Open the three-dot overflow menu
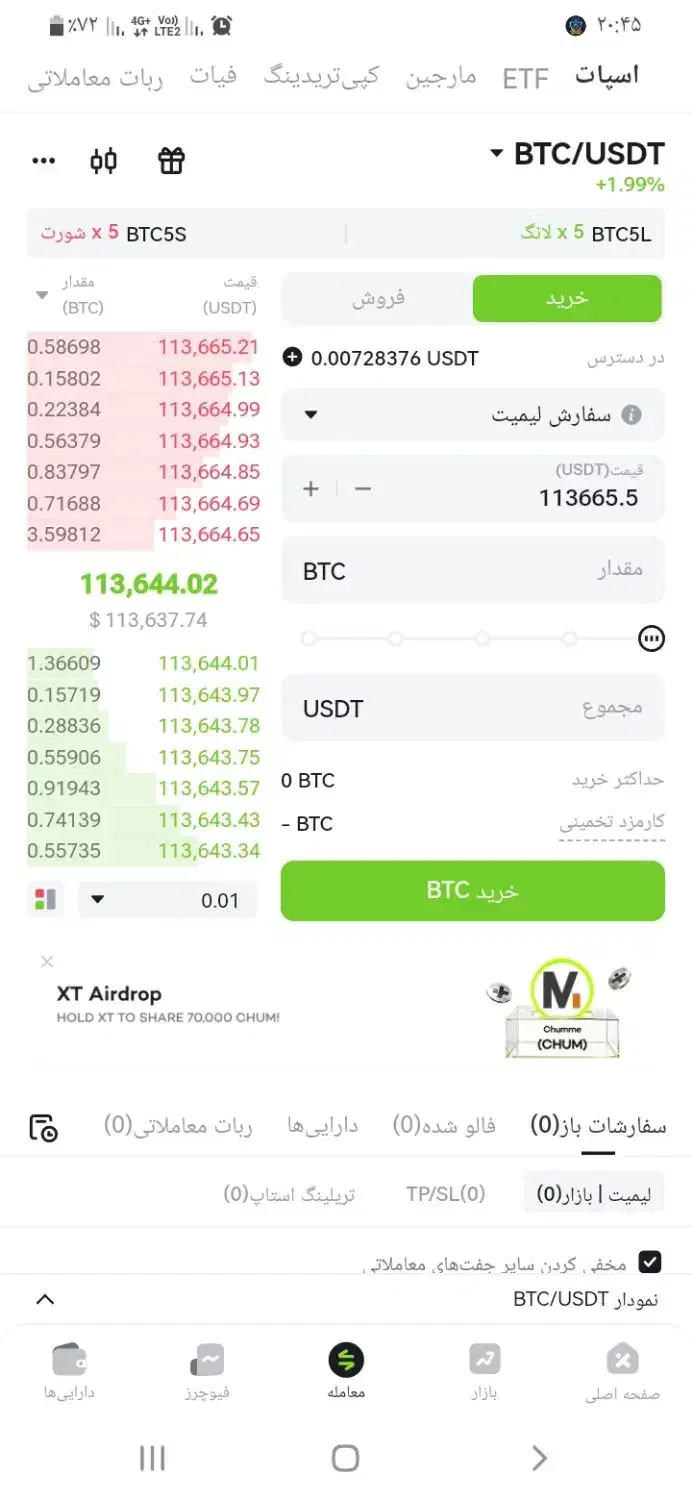692x1500 pixels. click(x=44, y=161)
